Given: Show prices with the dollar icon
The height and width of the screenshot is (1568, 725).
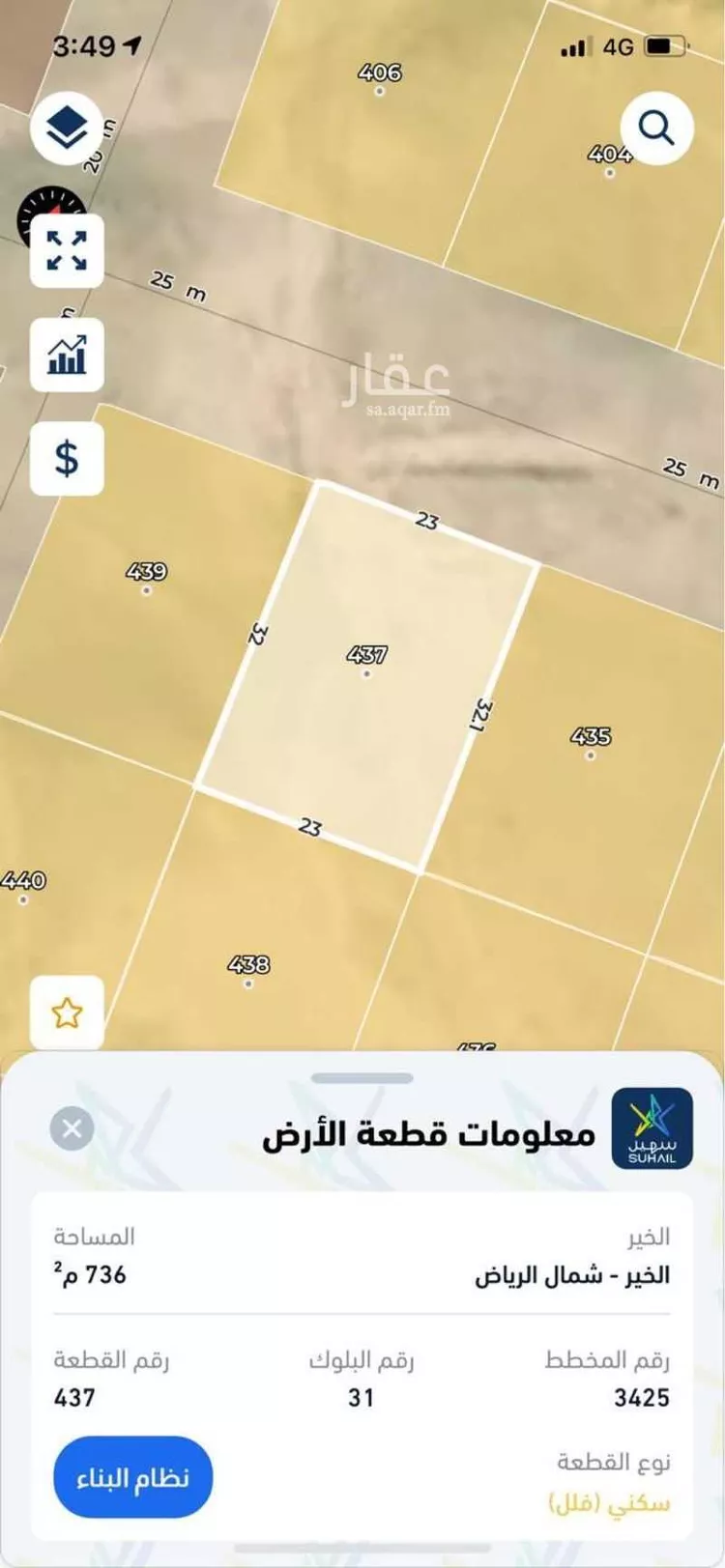Looking at the screenshot, I should click(x=67, y=458).
